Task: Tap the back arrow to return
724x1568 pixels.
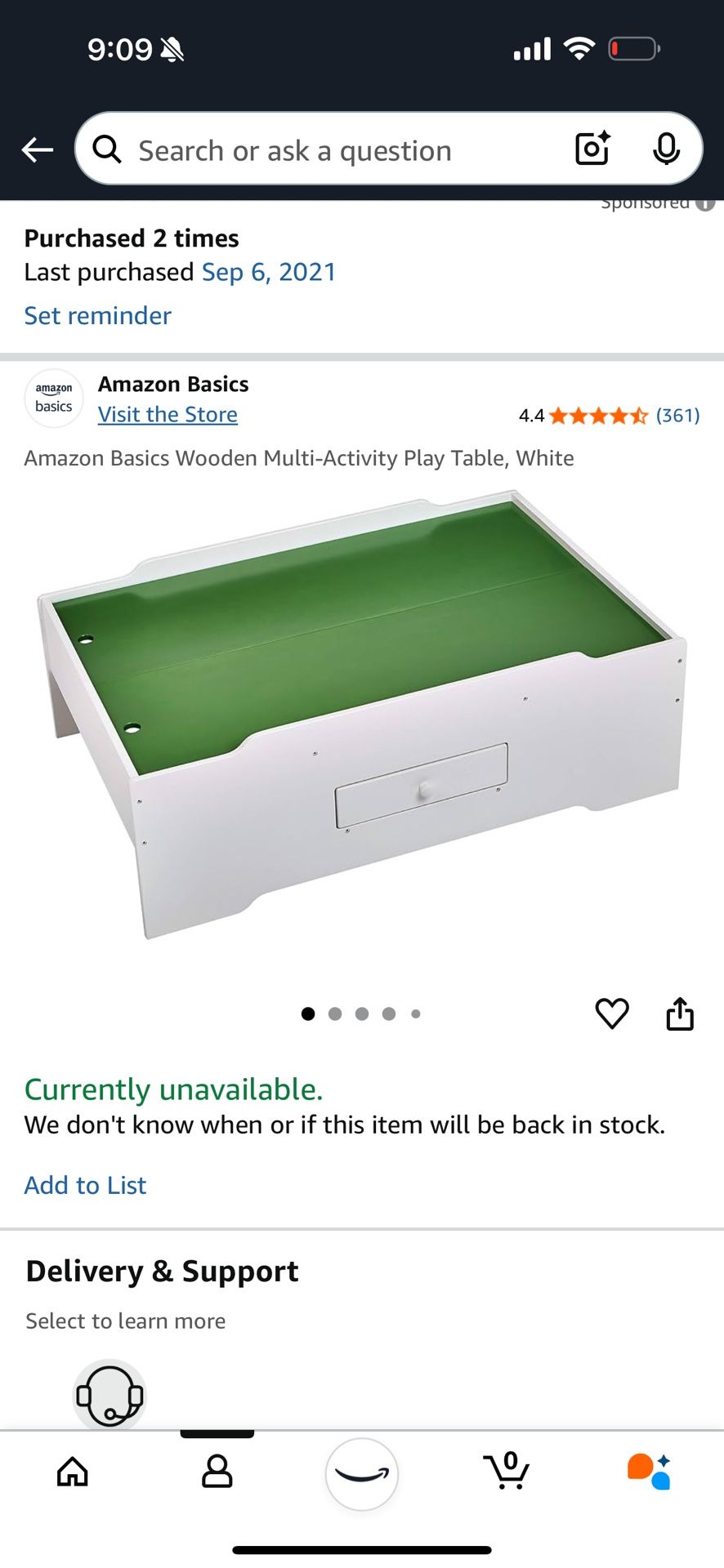Action: (36, 149)
